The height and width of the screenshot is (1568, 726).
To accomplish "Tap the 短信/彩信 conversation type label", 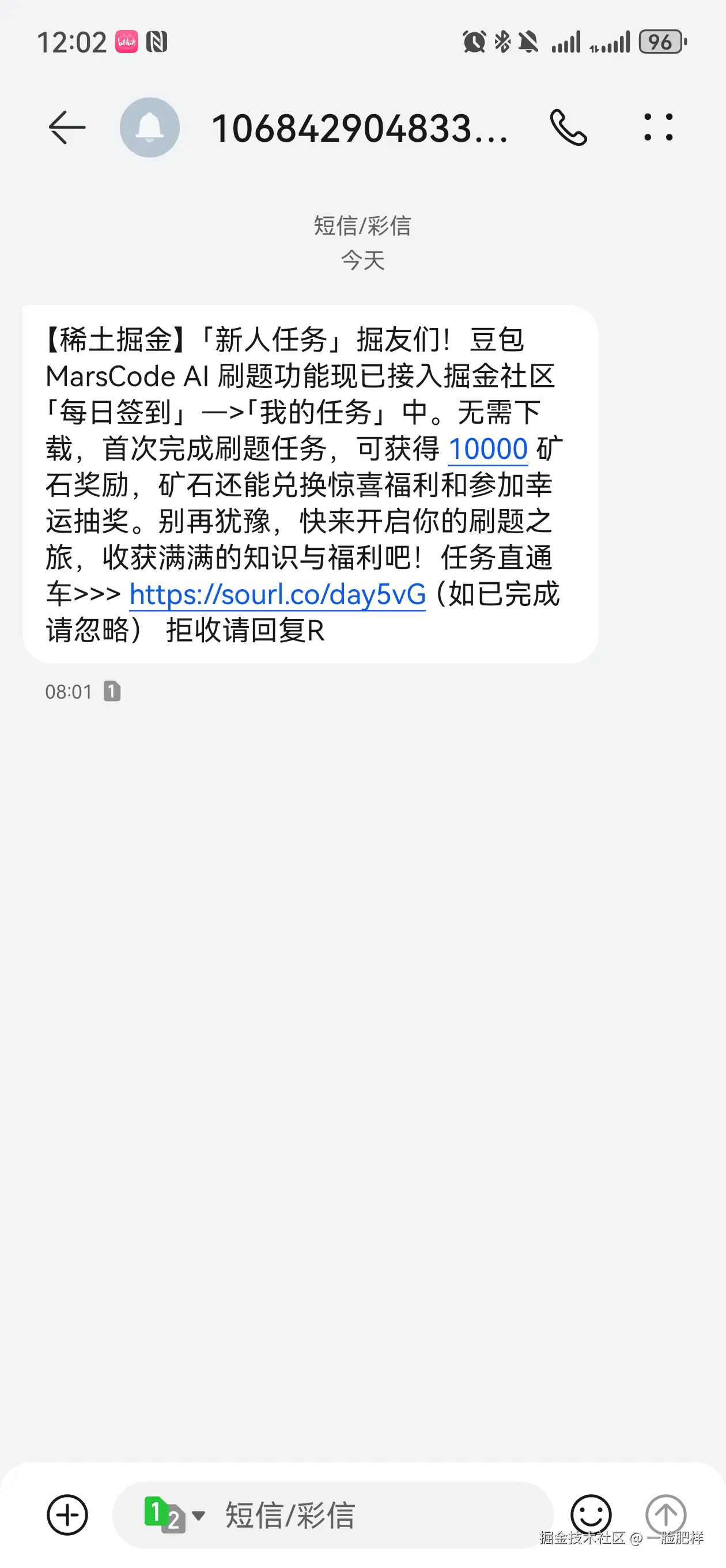I will point(362,226).
